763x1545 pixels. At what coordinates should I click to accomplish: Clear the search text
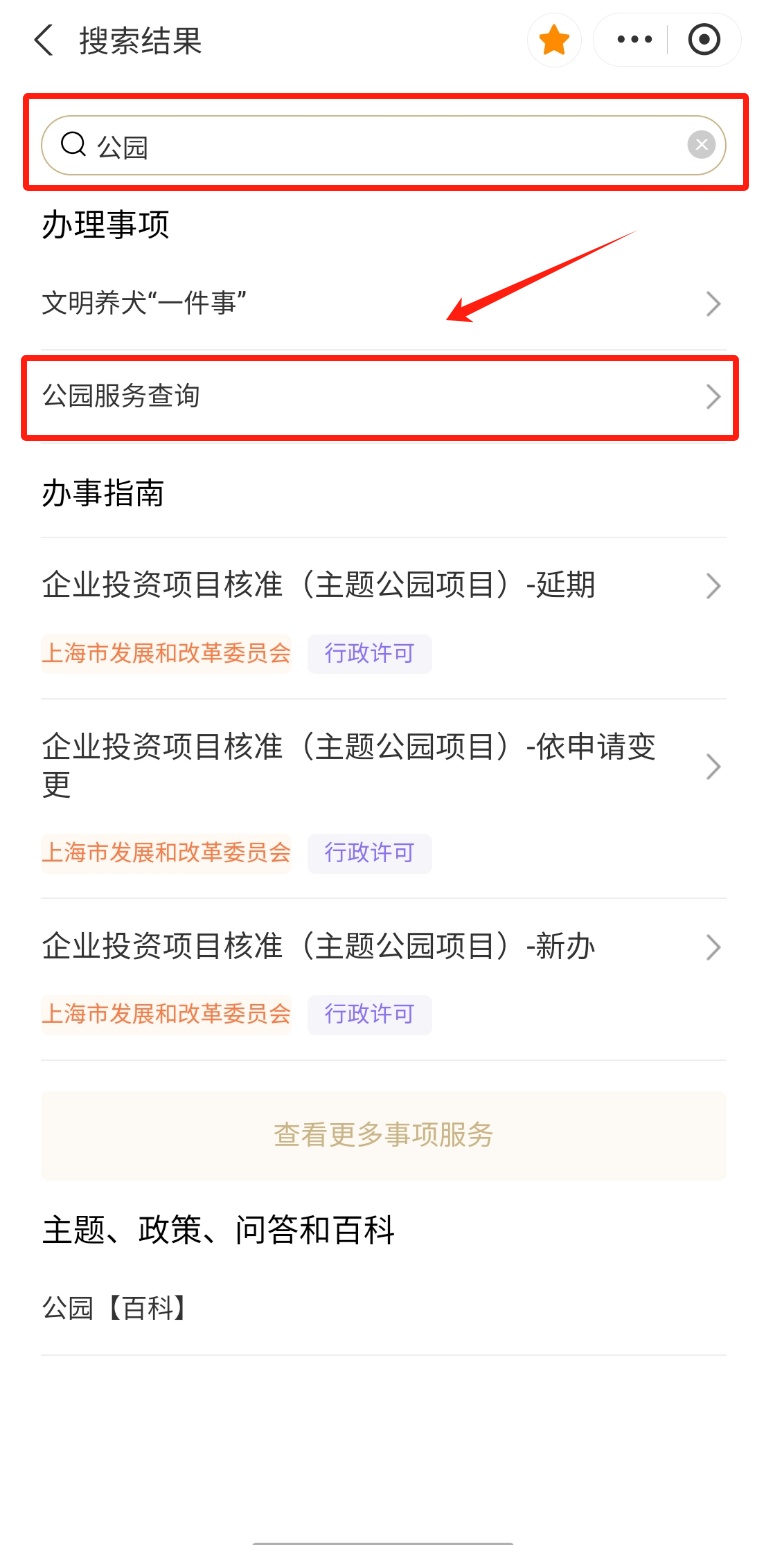click(x=702, y=146)
